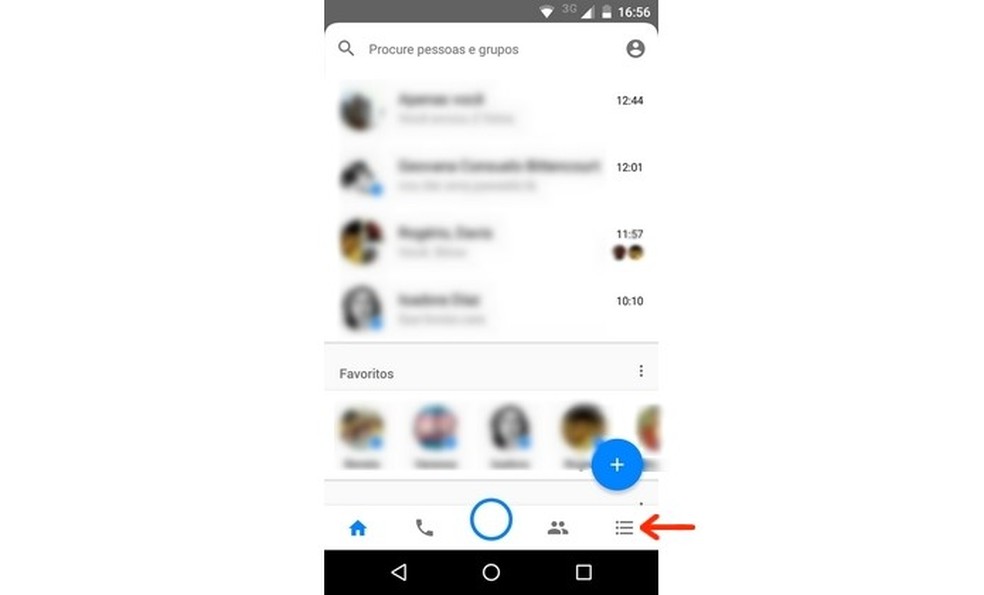The height and width of the screenshot is (595, 984).
Task: Go back with the system back button
Action: [x=399, y=572]
